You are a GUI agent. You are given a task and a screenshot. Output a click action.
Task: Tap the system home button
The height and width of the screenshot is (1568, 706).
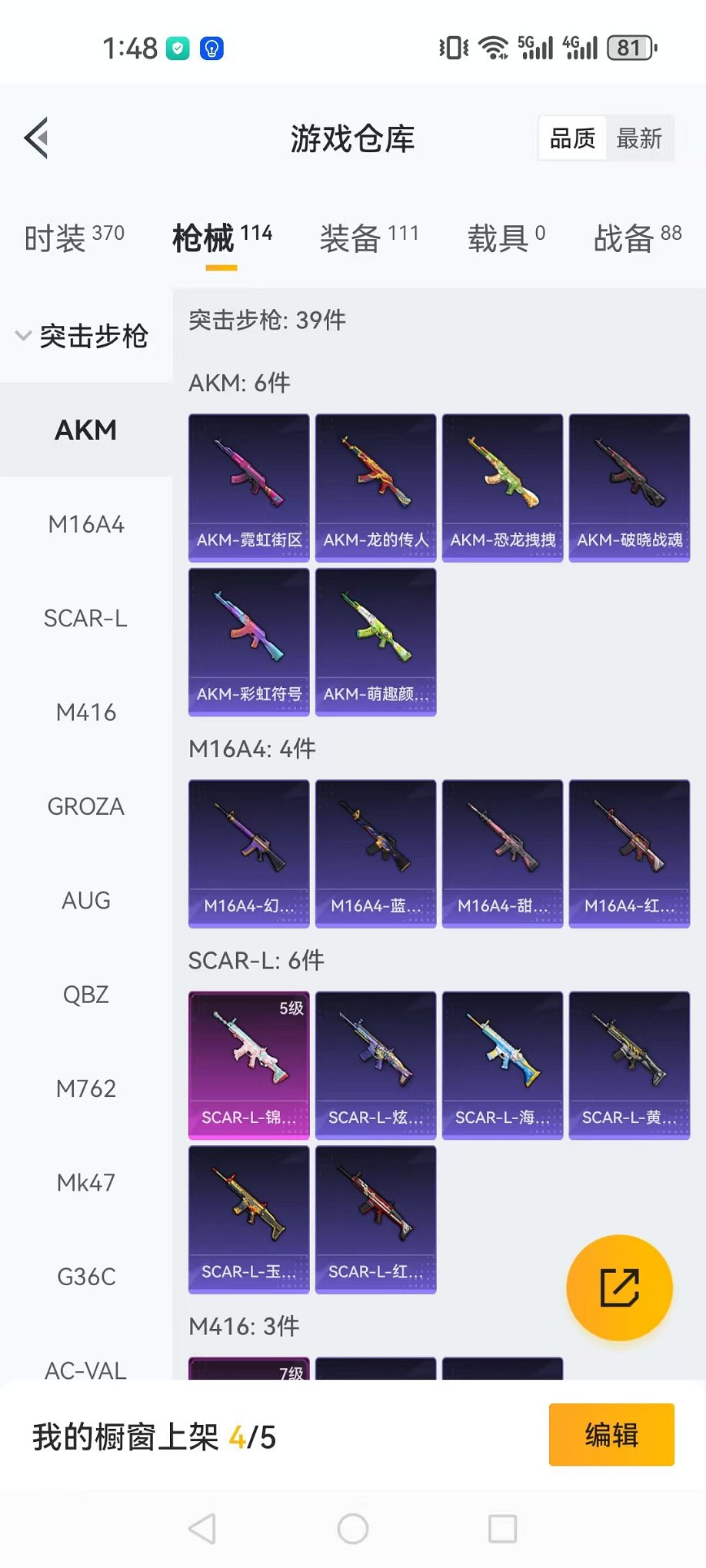pyautogui.click(x=353, y=1529)
